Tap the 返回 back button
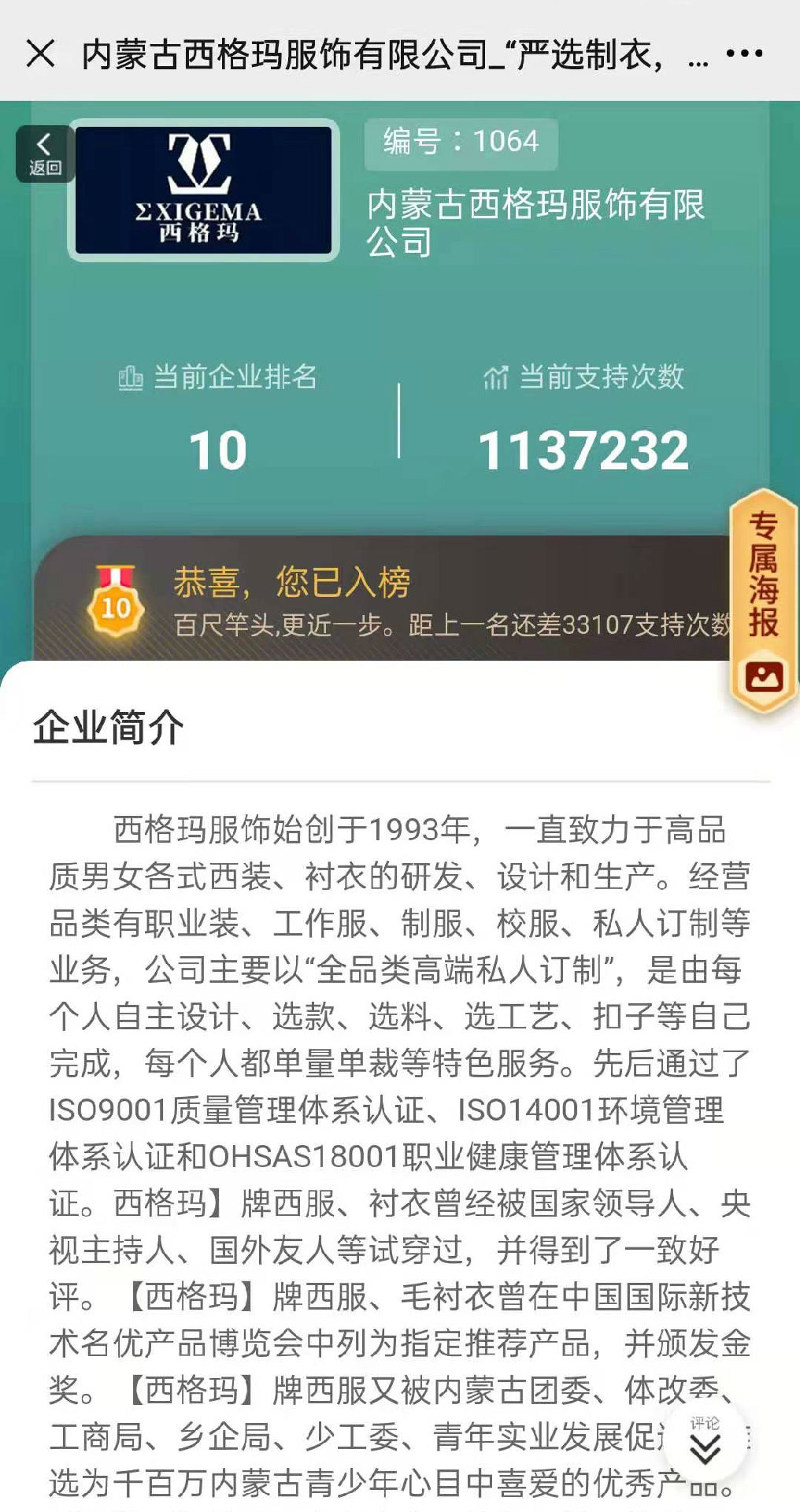The image size is (800, 1512). 45,154
